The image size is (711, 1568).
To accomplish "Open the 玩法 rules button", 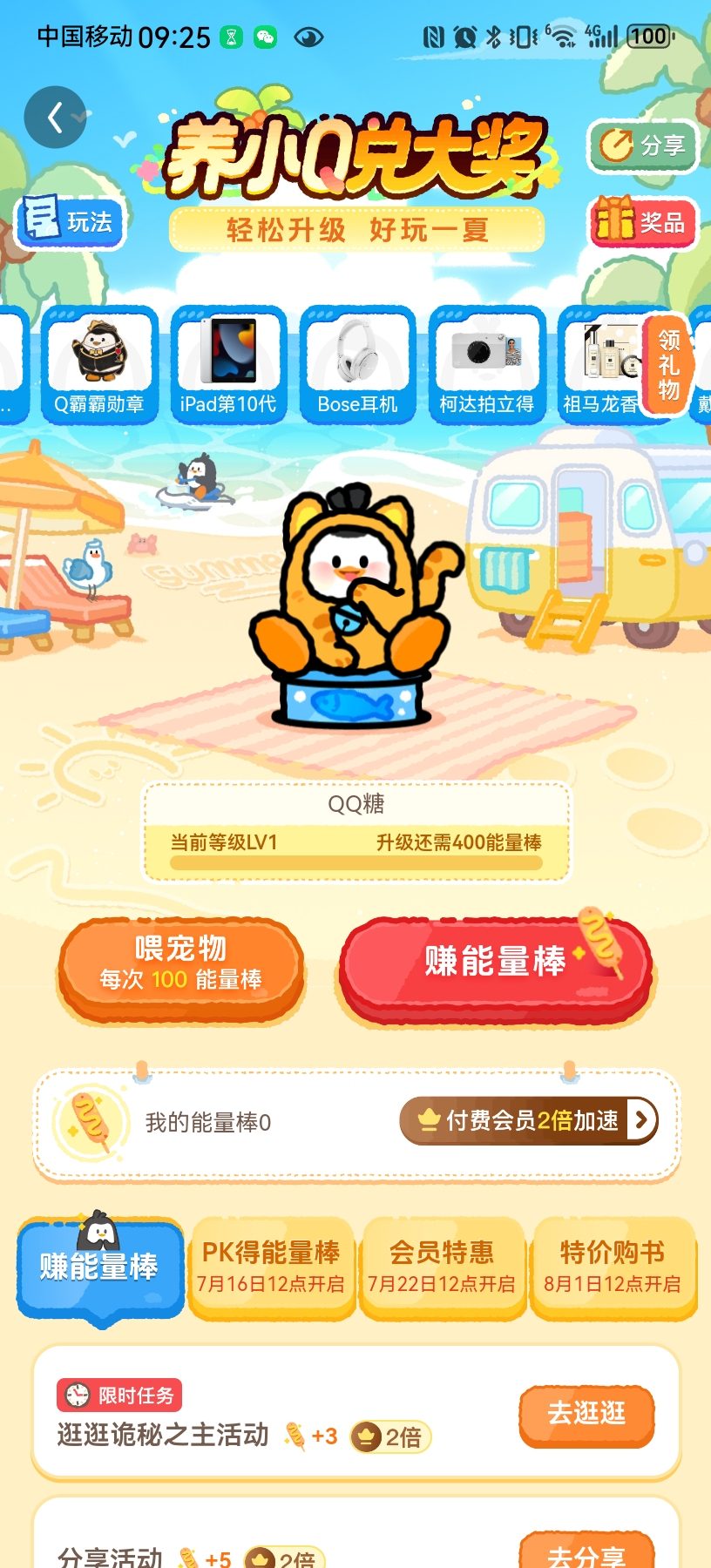I will coord(71,221).
